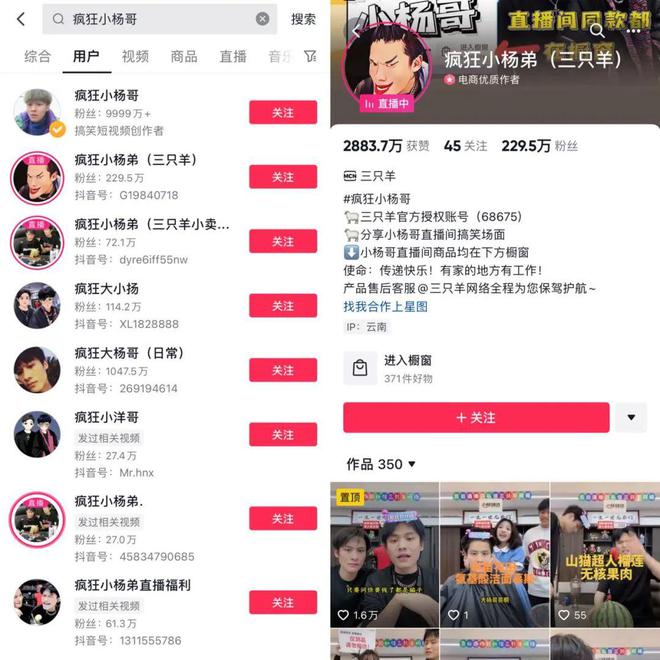
Task: Open the 找我合作上星图 link
Action: (x=385, y=307)
